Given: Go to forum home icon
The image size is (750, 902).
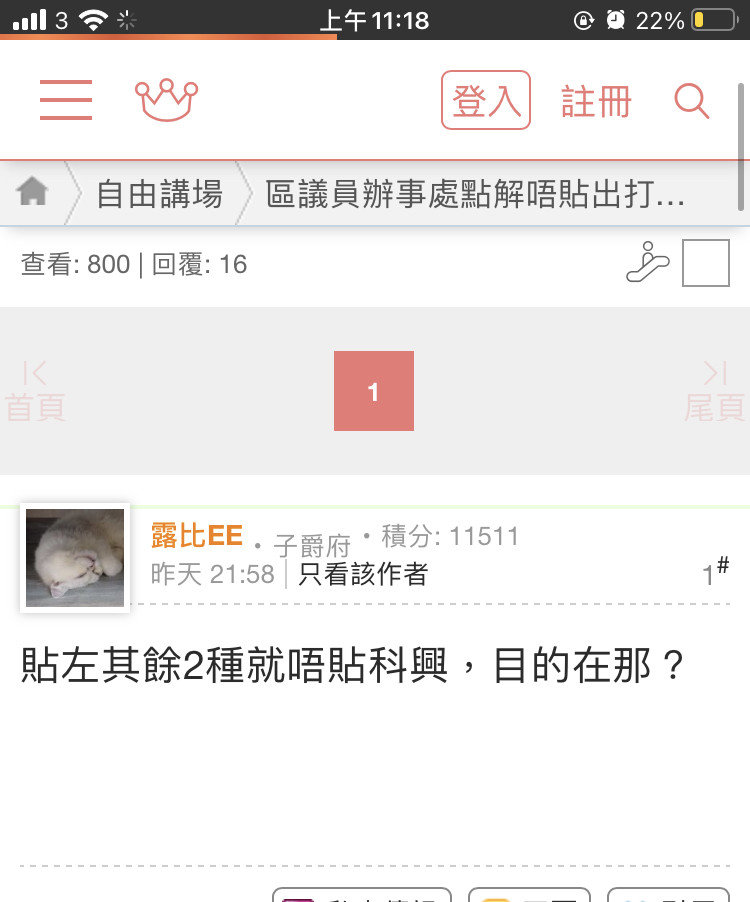Looking at the screenshot, I should [33, 192].
